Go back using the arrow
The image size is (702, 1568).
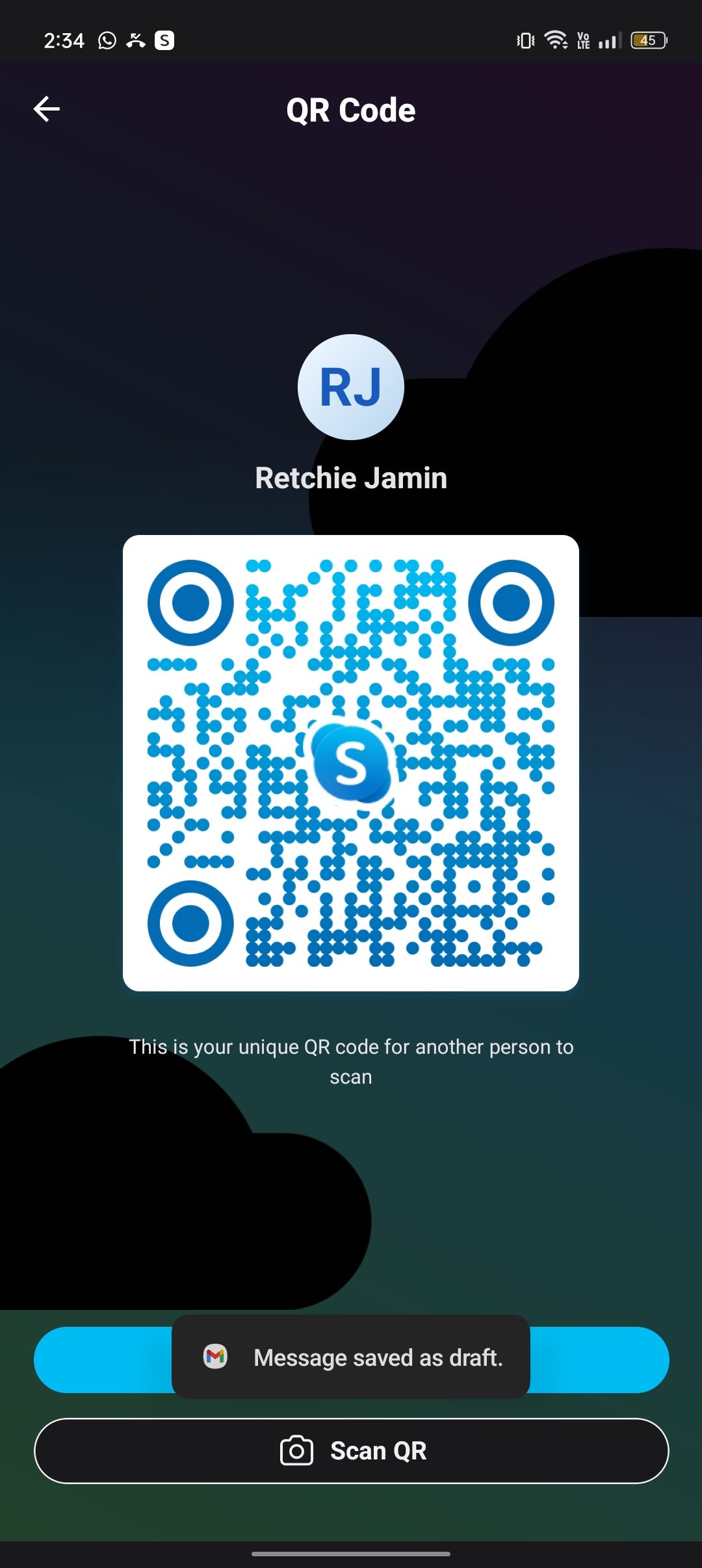tap(47, 109)
